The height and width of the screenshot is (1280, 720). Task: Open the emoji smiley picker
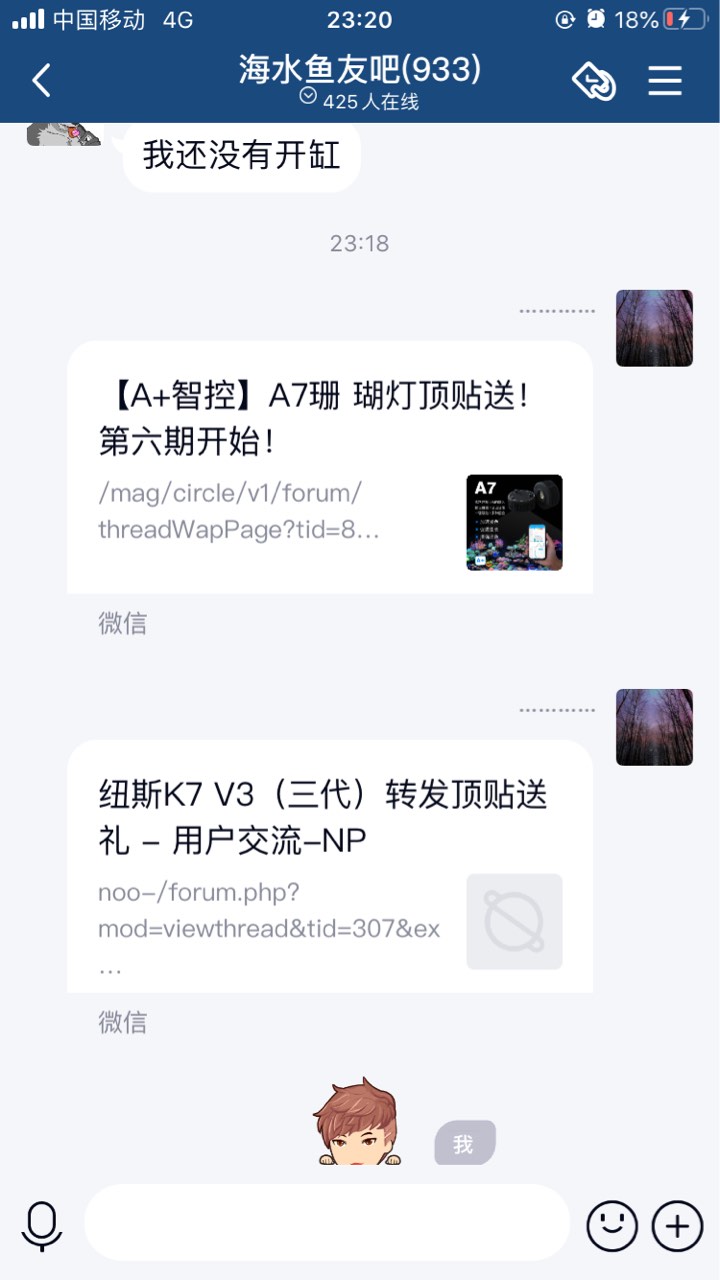pos(611,1225)
